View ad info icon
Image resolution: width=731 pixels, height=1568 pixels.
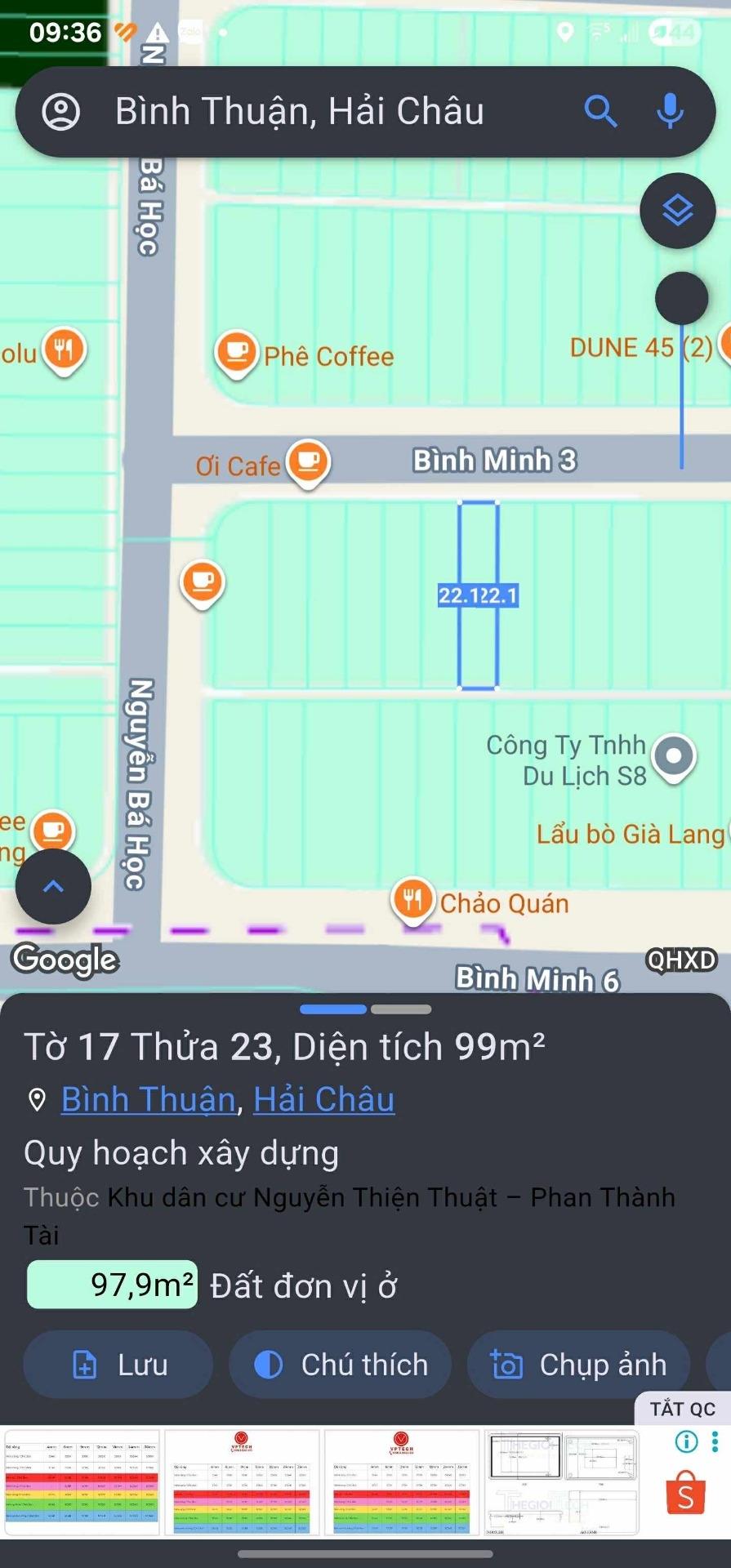coord(687,1441)
